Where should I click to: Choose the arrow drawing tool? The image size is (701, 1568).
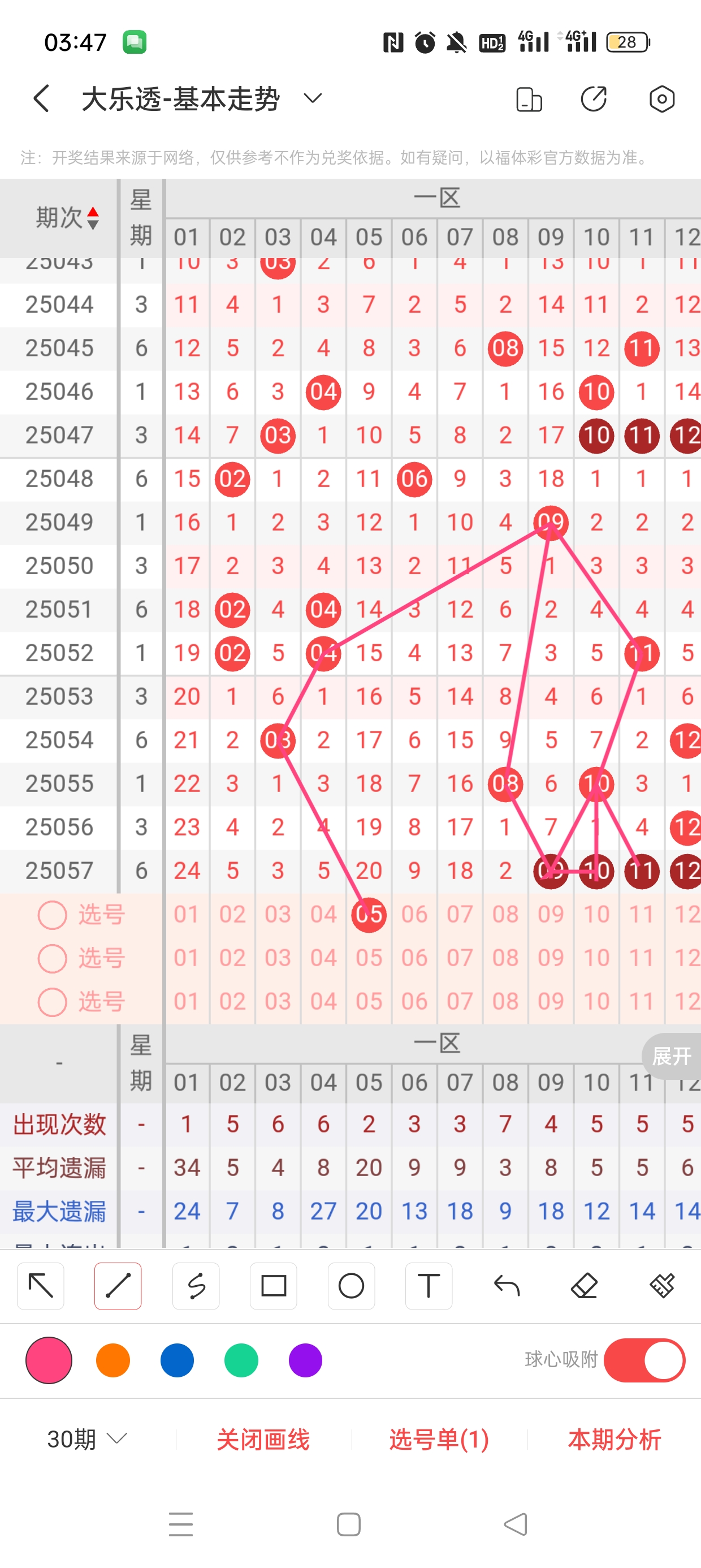(x=41, y=1286)
